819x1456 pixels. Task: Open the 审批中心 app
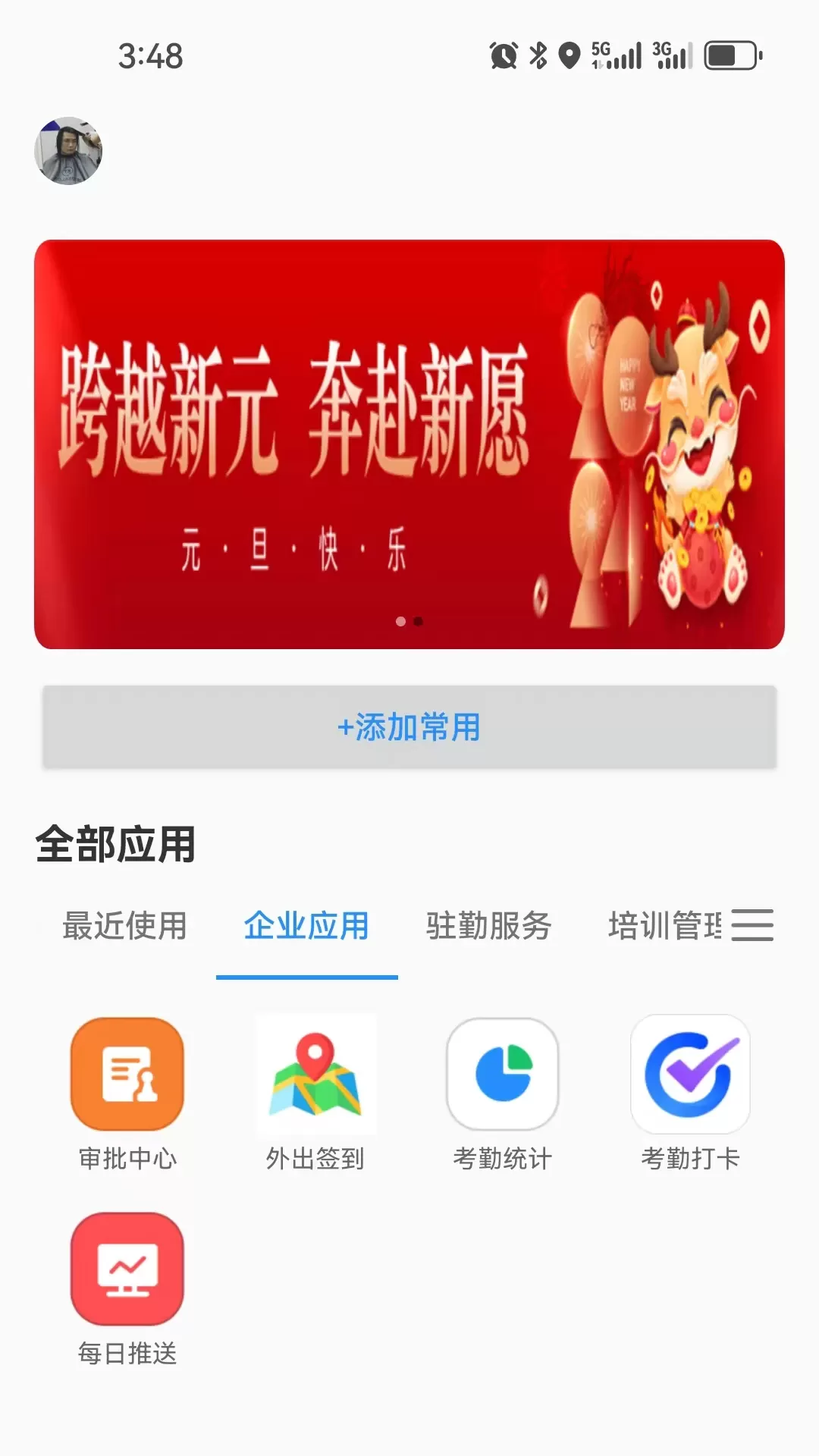127,1075
